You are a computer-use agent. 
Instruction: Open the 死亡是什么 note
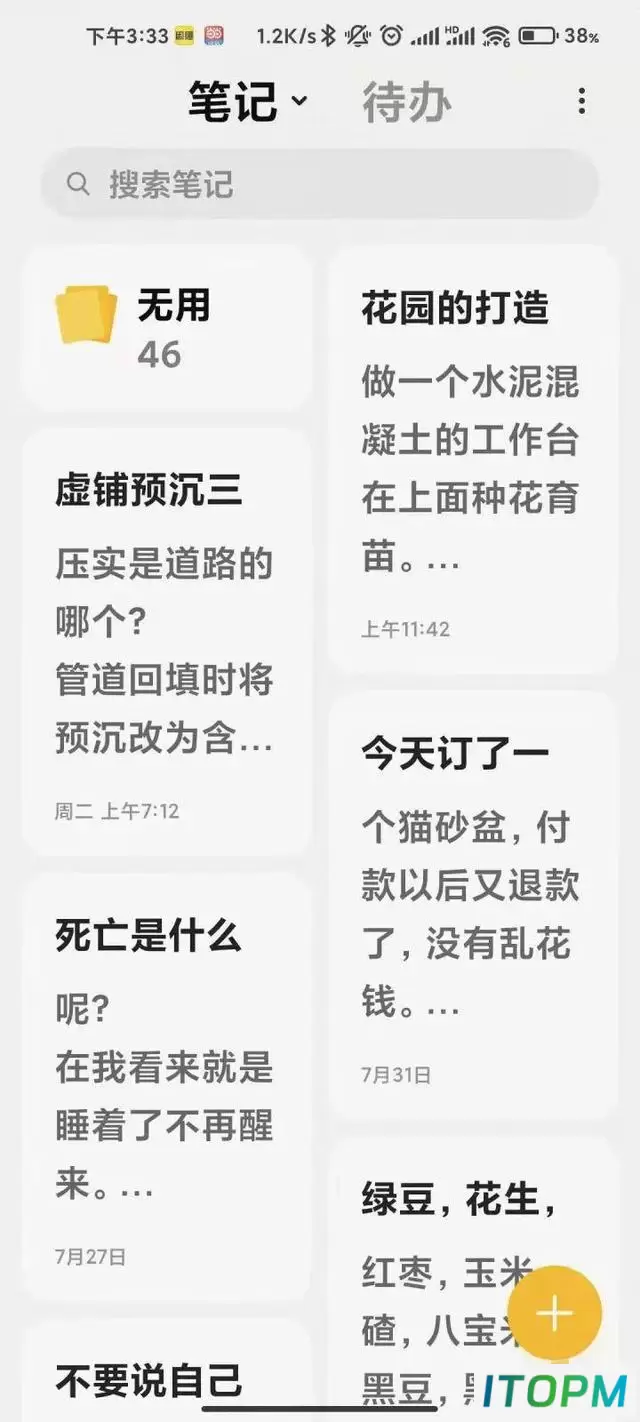(x=165, y=1087)
